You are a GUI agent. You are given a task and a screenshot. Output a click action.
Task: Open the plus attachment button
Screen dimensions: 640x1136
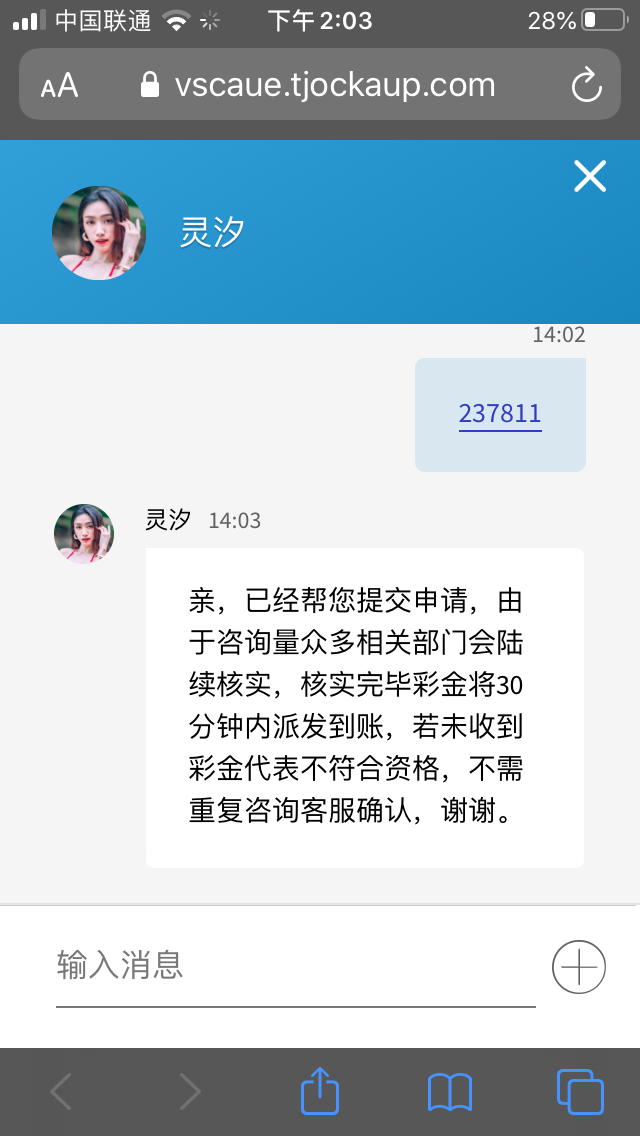pyautogui.click(x=579, y=967)
